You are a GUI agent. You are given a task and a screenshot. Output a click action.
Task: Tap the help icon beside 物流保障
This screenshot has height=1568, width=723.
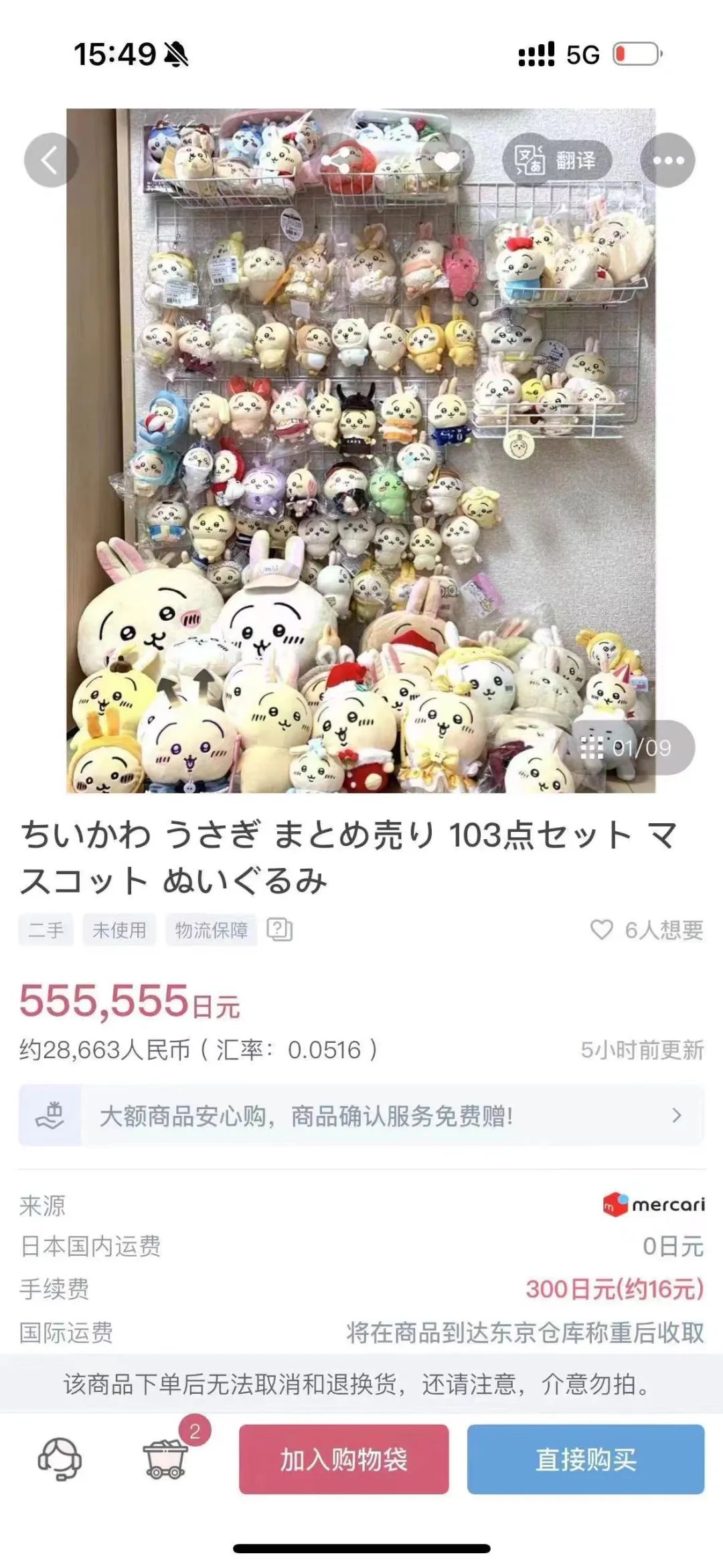point(279,929)
